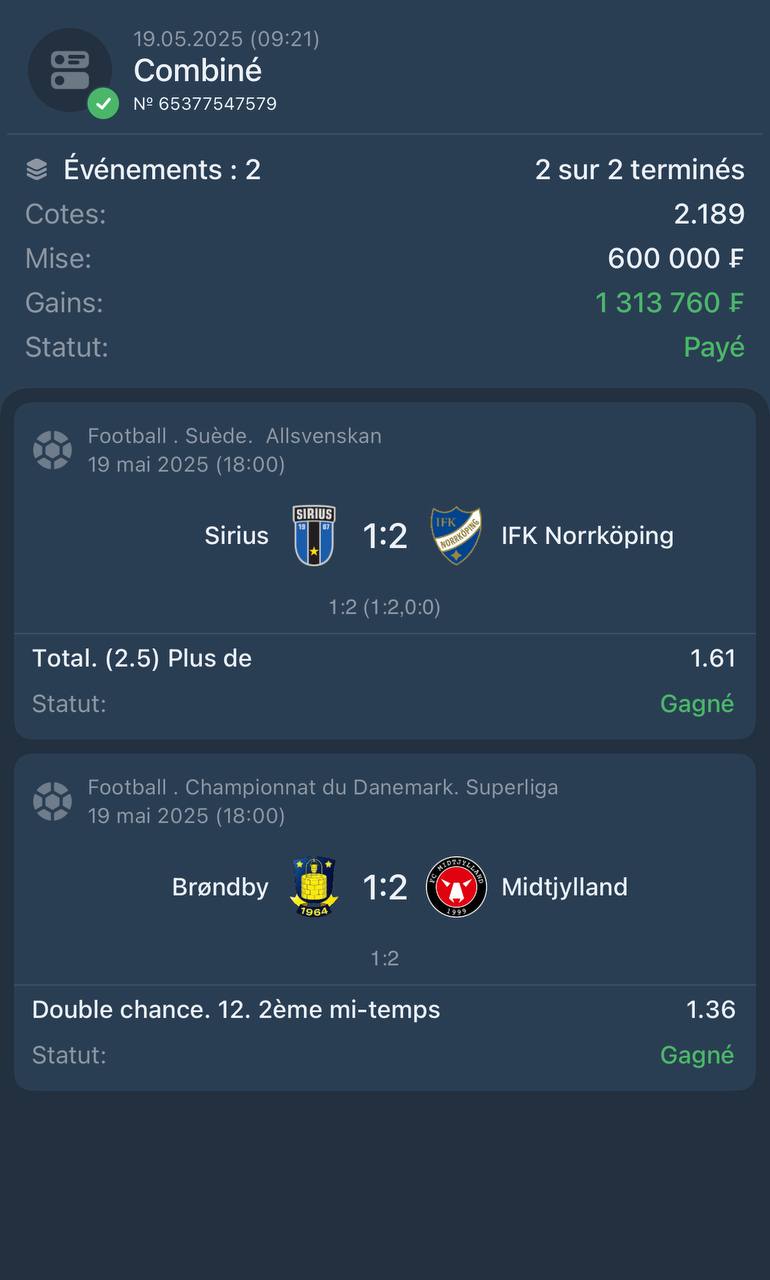Open the Sirius vs IFK Norrköping event card
Image resolution: width=770 pixels, height=1280 pixels.
pos(385,571)
